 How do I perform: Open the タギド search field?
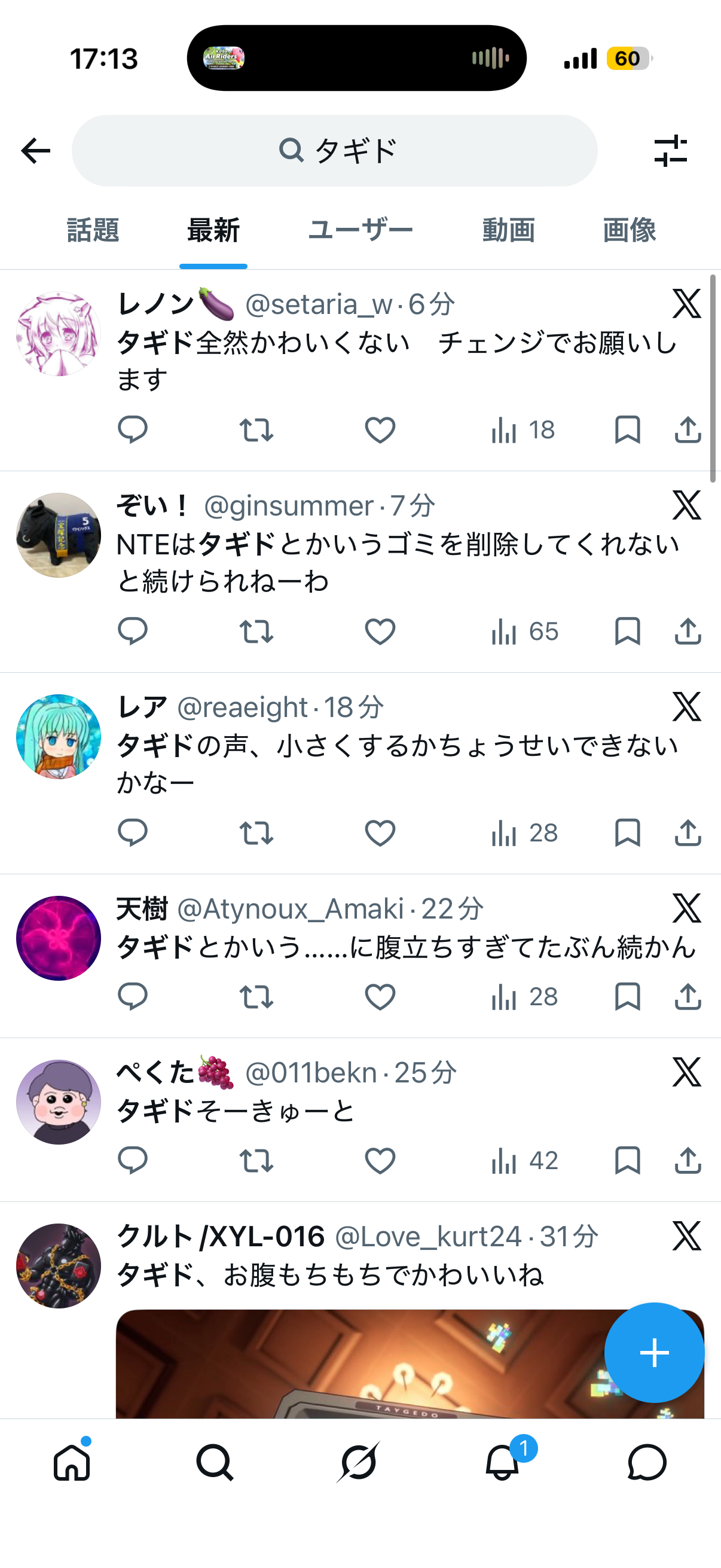pos(335,151)
